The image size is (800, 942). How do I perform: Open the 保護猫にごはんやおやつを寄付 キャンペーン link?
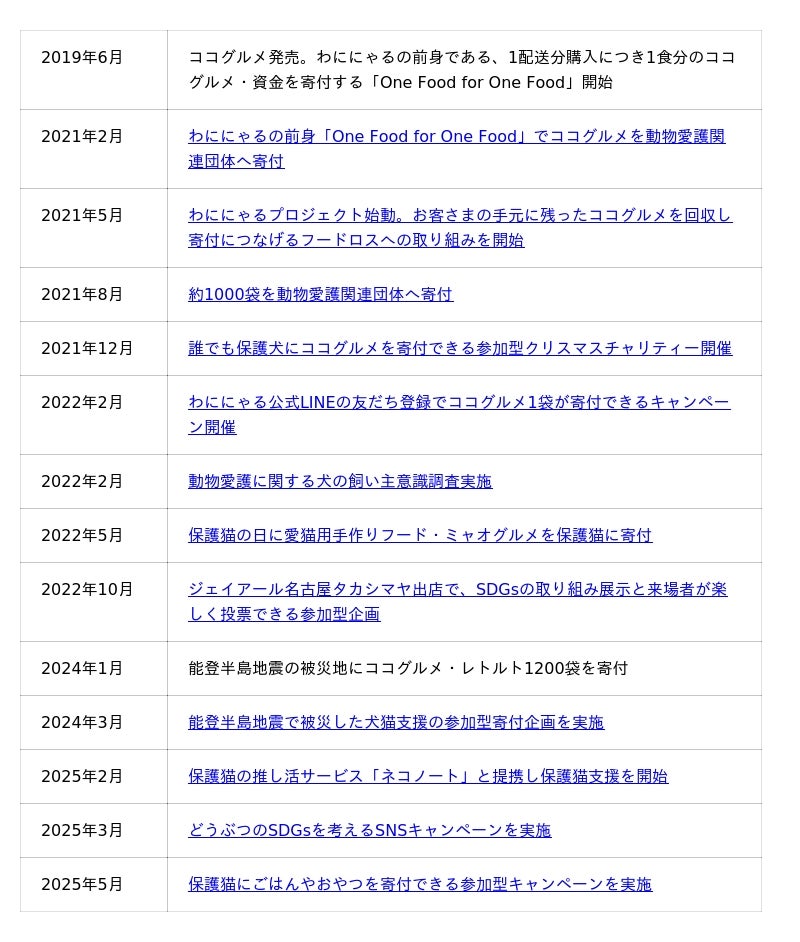420,885
